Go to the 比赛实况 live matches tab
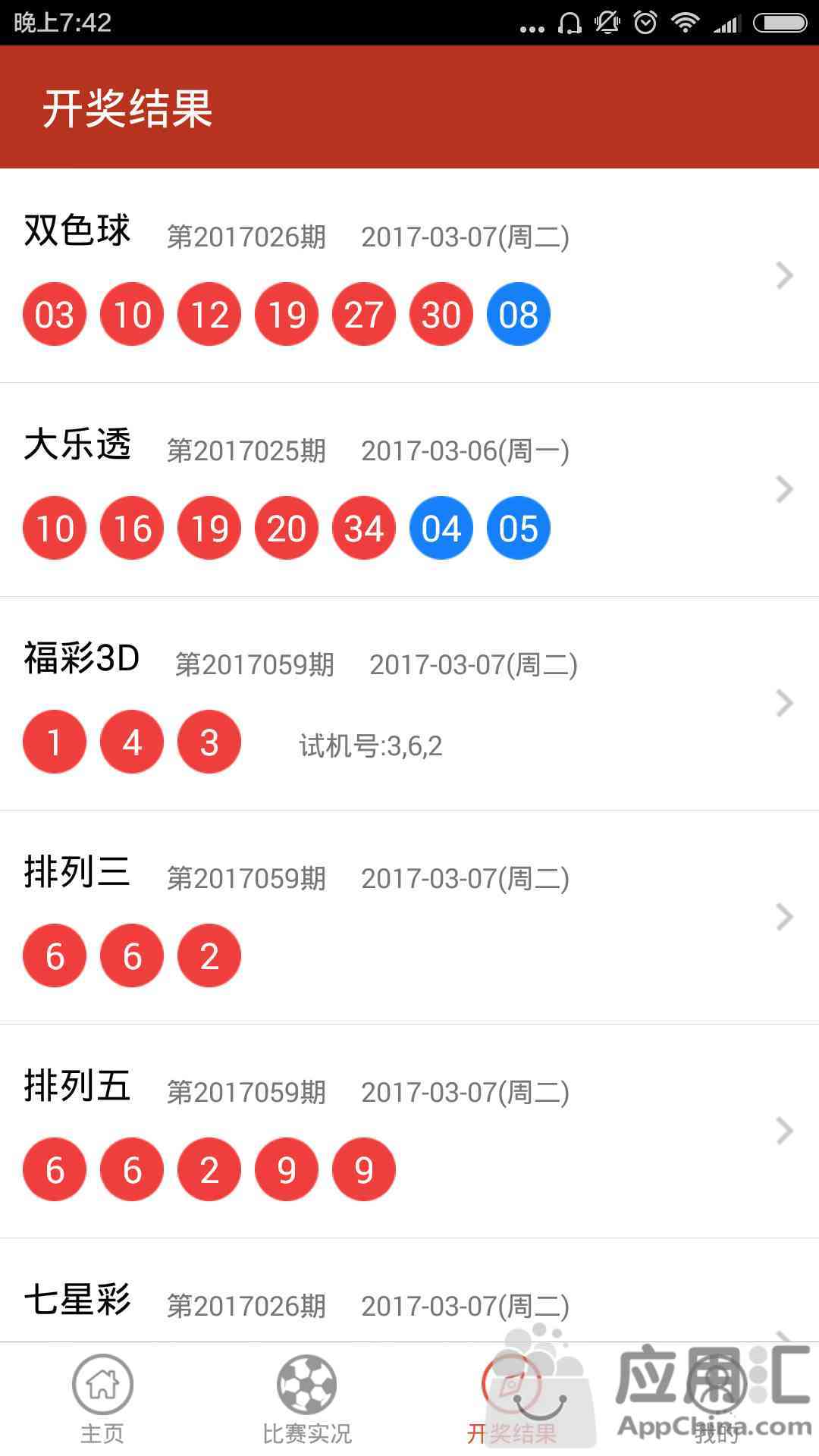 [x=307, y=1400]
